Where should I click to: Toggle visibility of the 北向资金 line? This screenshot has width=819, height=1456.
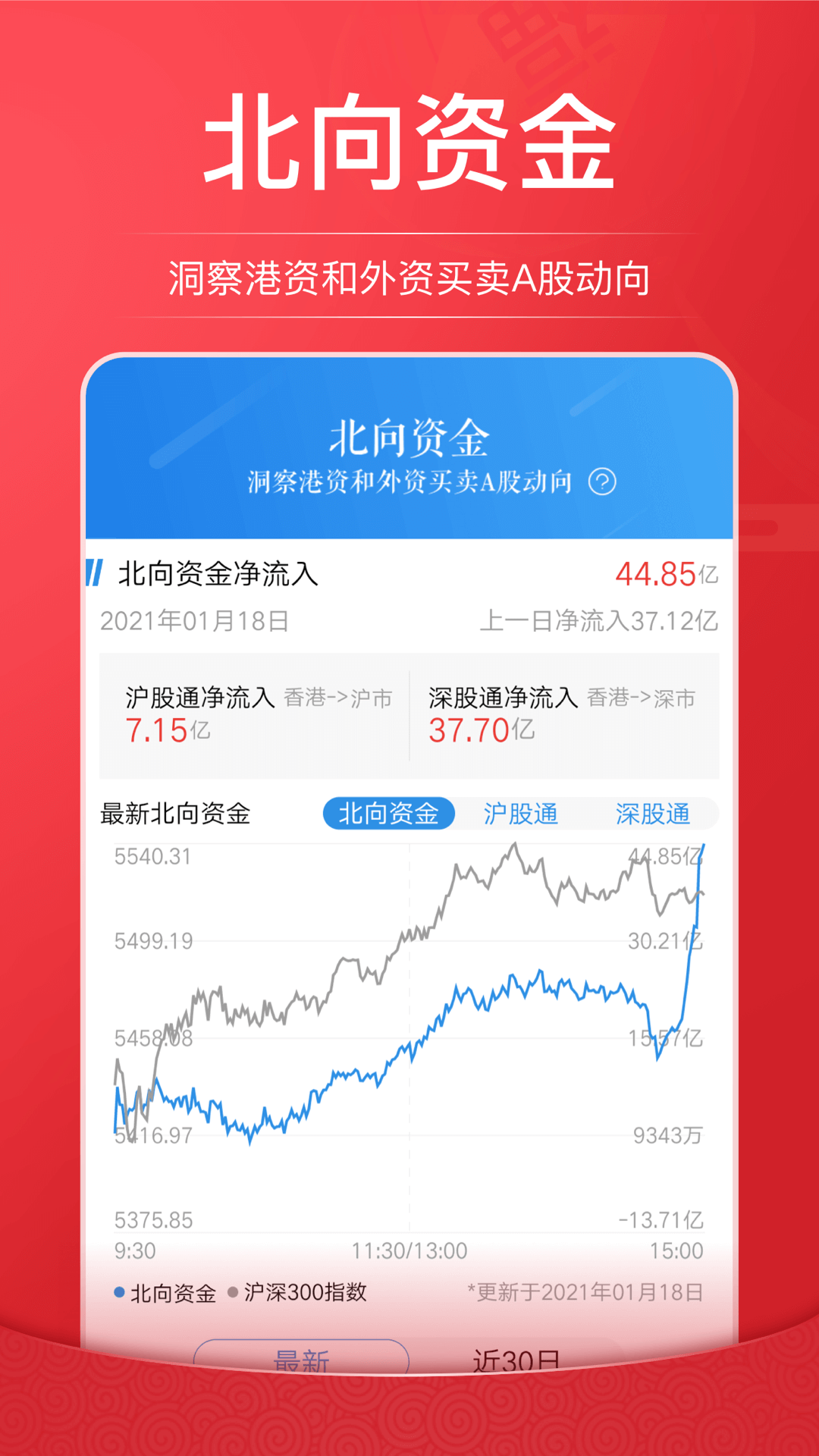click(168, 1294)
